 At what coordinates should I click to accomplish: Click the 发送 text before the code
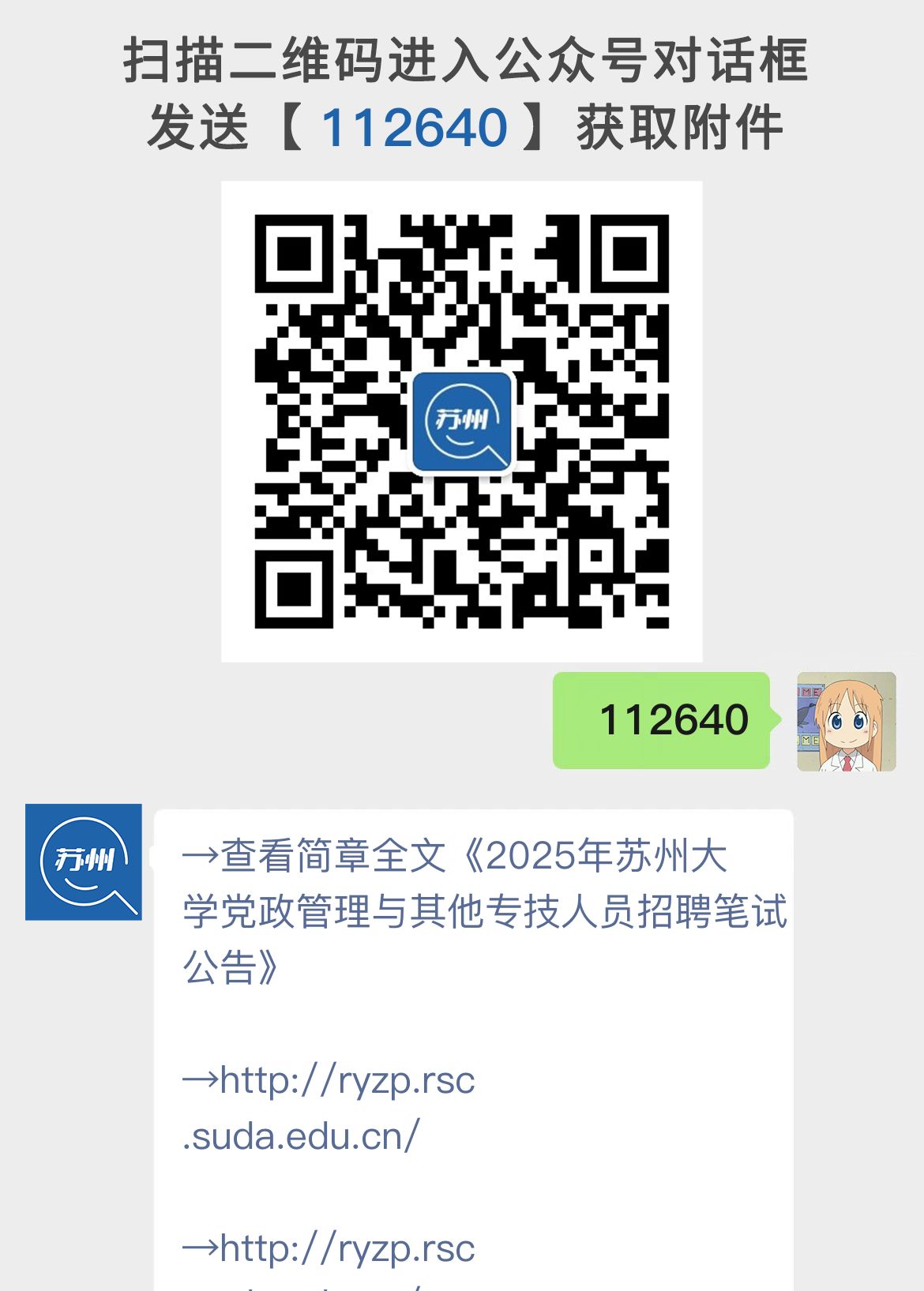(197, 125)
